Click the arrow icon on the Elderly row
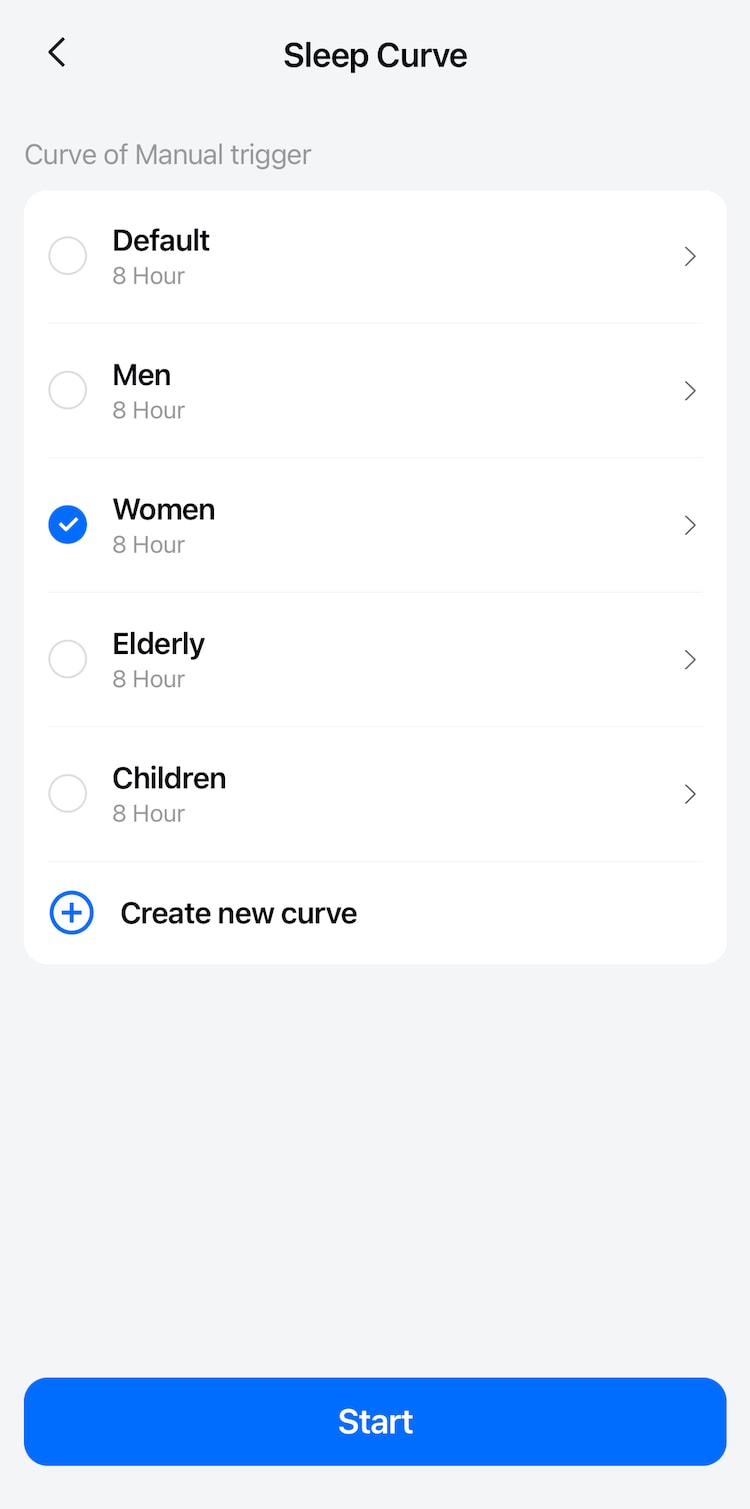Viewport: 750px width, 1509px height. tap(689, 659)
